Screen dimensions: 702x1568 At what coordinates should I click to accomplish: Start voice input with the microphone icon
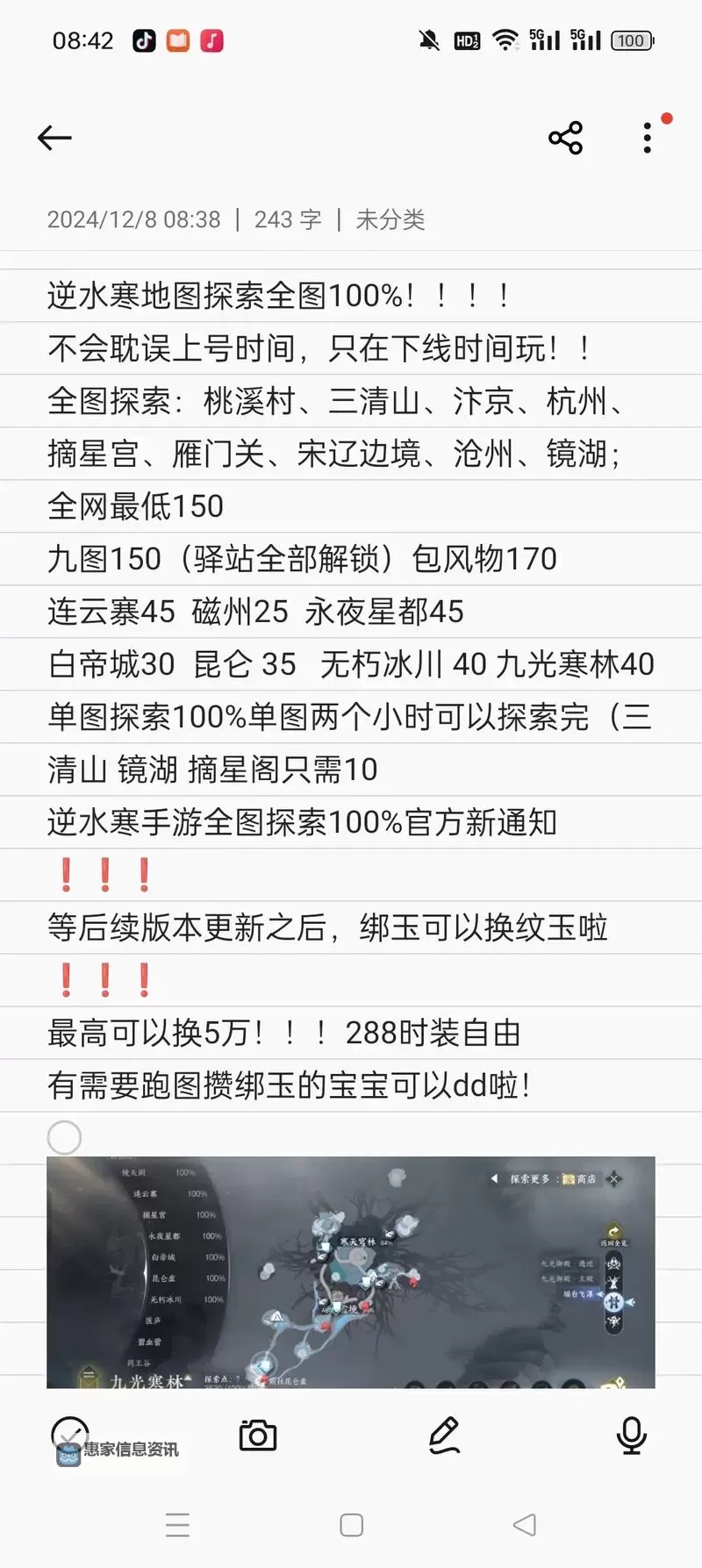point(633,1435)
